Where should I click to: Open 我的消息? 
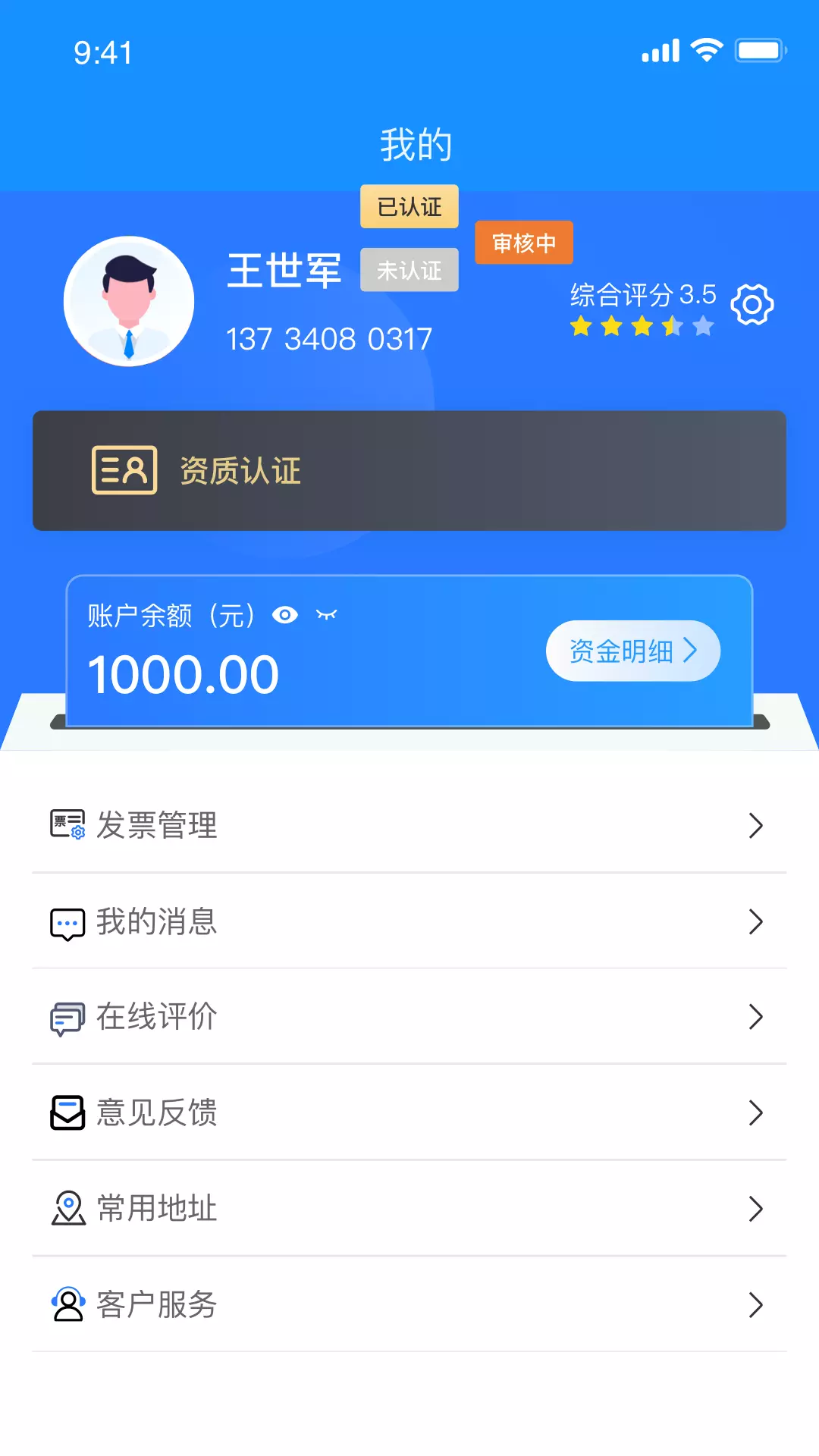[x=409, y=921]
